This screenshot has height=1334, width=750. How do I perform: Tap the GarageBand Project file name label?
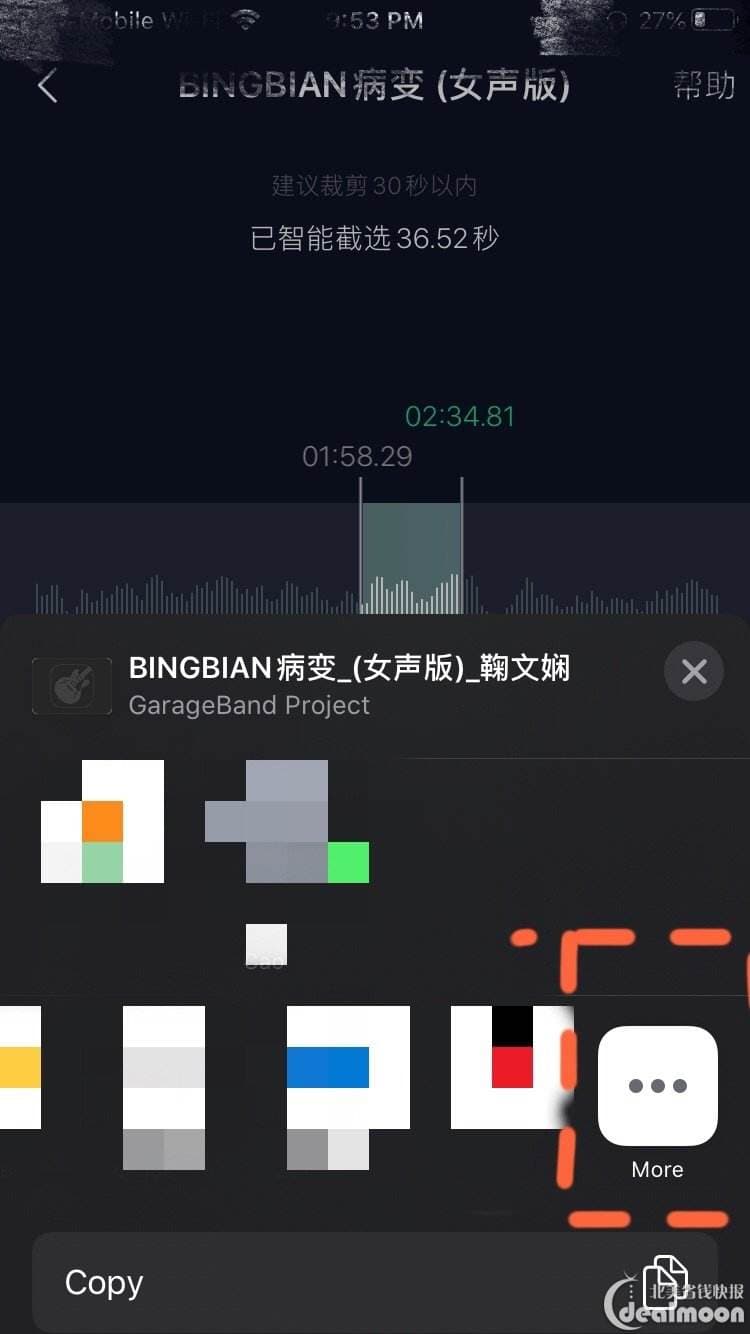[x=248, y=705]
